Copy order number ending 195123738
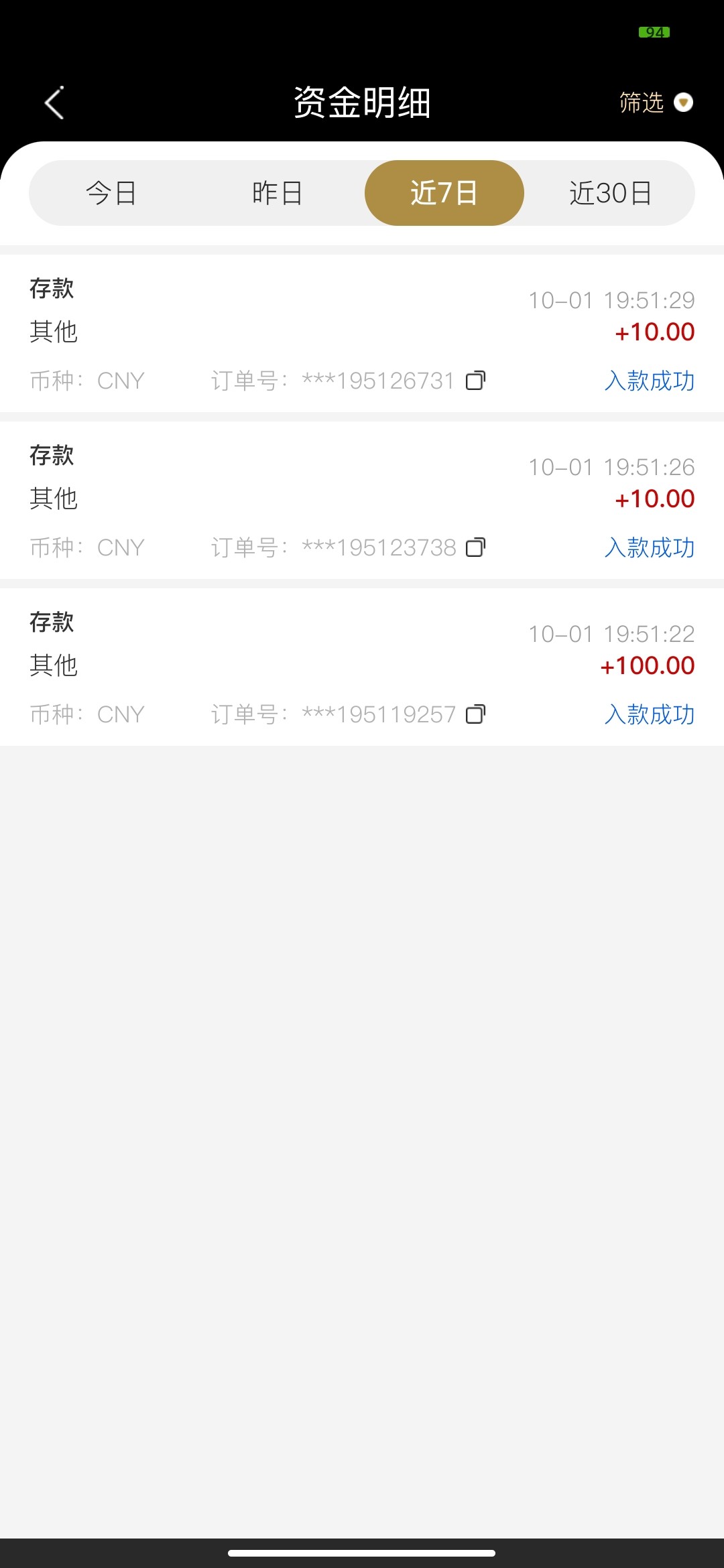Screen dimensions: 724x1568 (475, 547)
